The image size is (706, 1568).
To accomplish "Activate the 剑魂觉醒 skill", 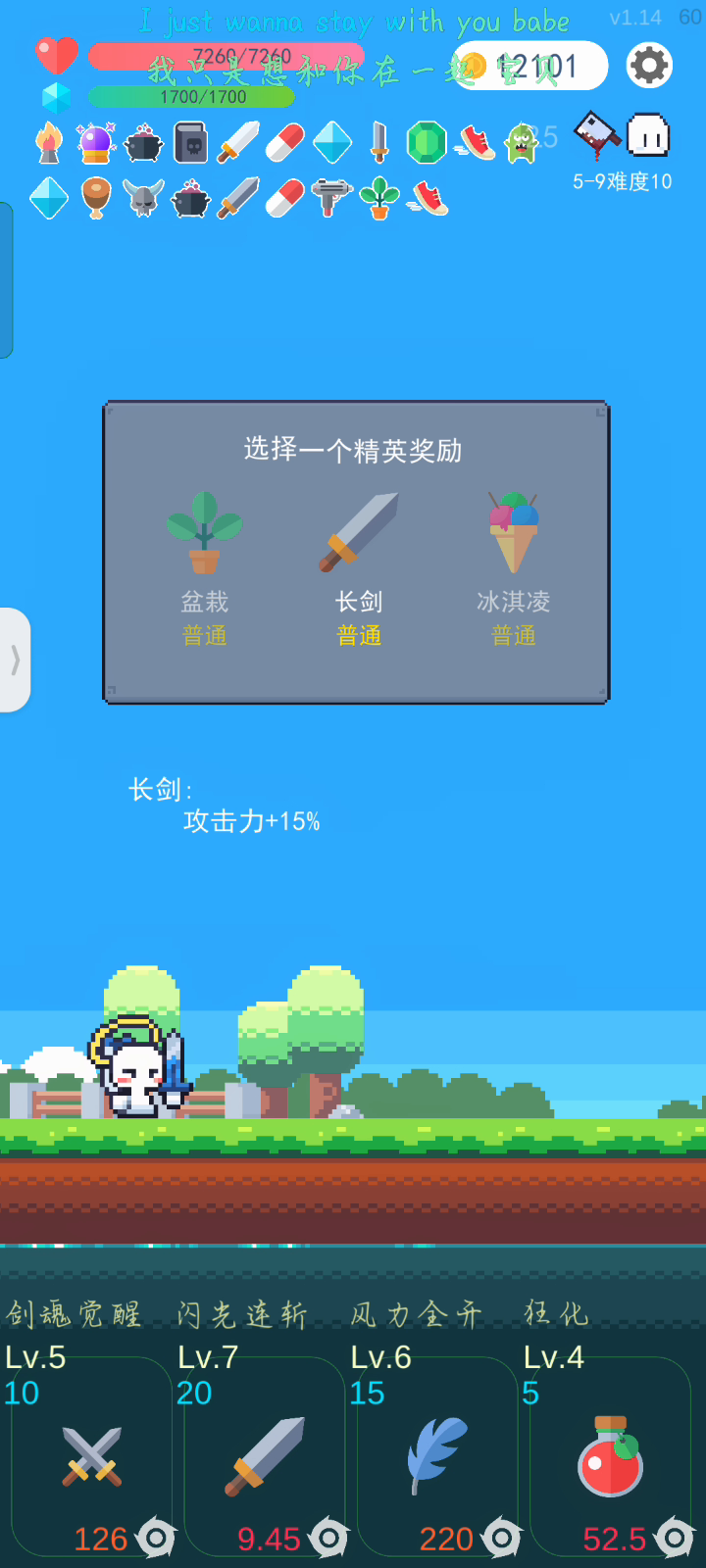I will point(92,1455).
